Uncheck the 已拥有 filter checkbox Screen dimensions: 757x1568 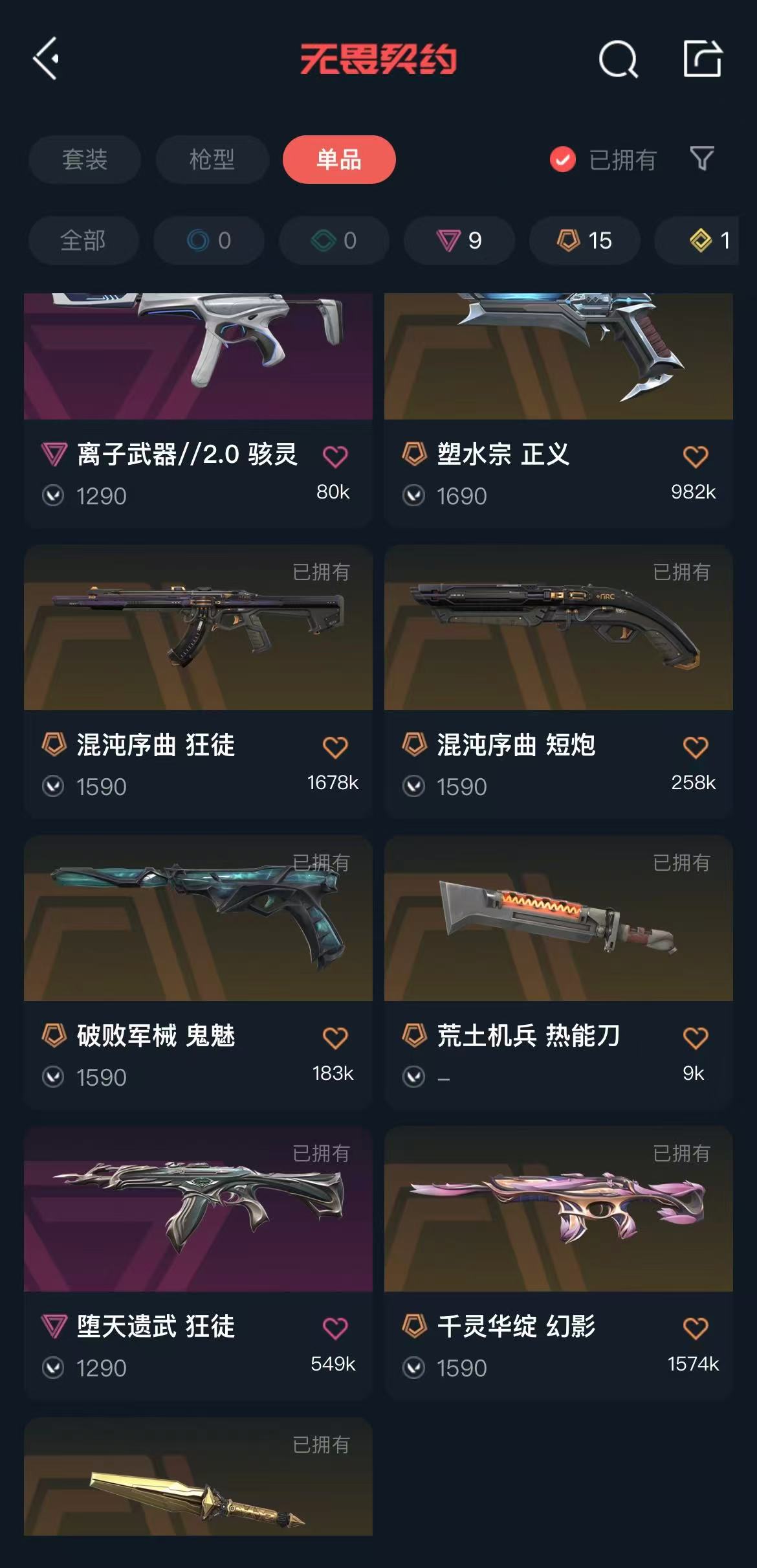click(563, 159)
